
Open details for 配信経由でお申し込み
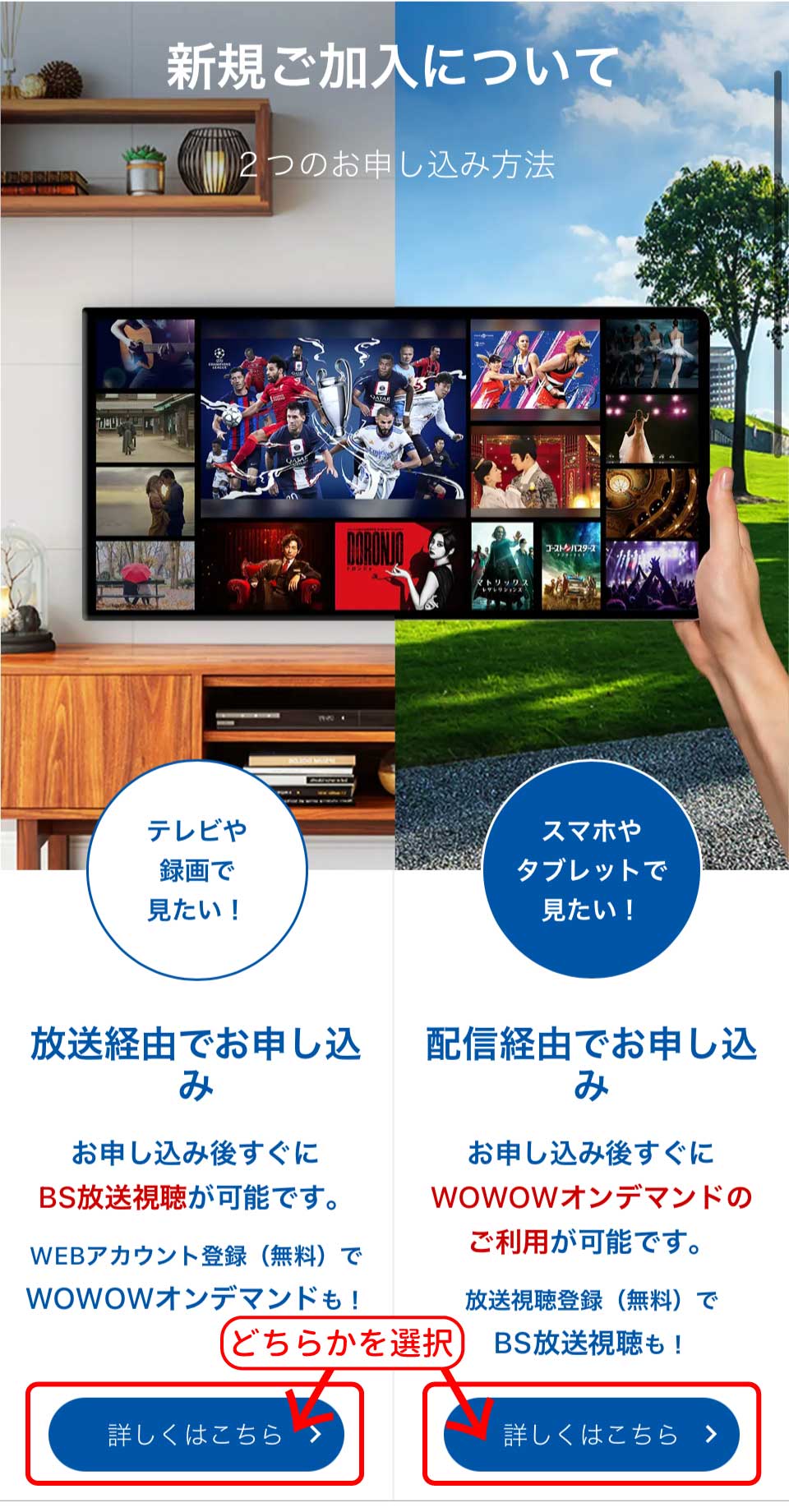592,1434
